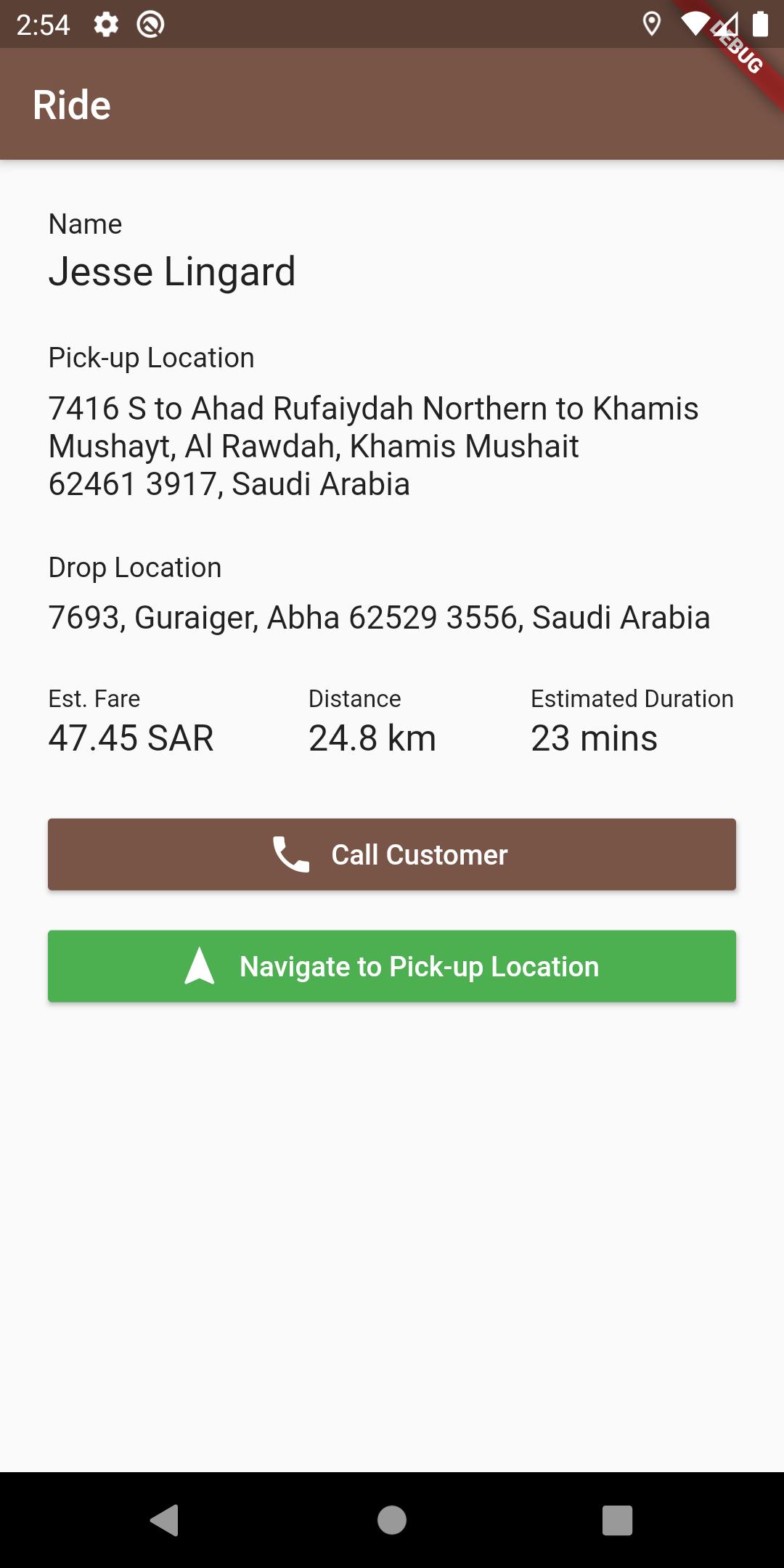784x1568 pixels.
Task: Tap the system home button
Action: click(392, 1520)
